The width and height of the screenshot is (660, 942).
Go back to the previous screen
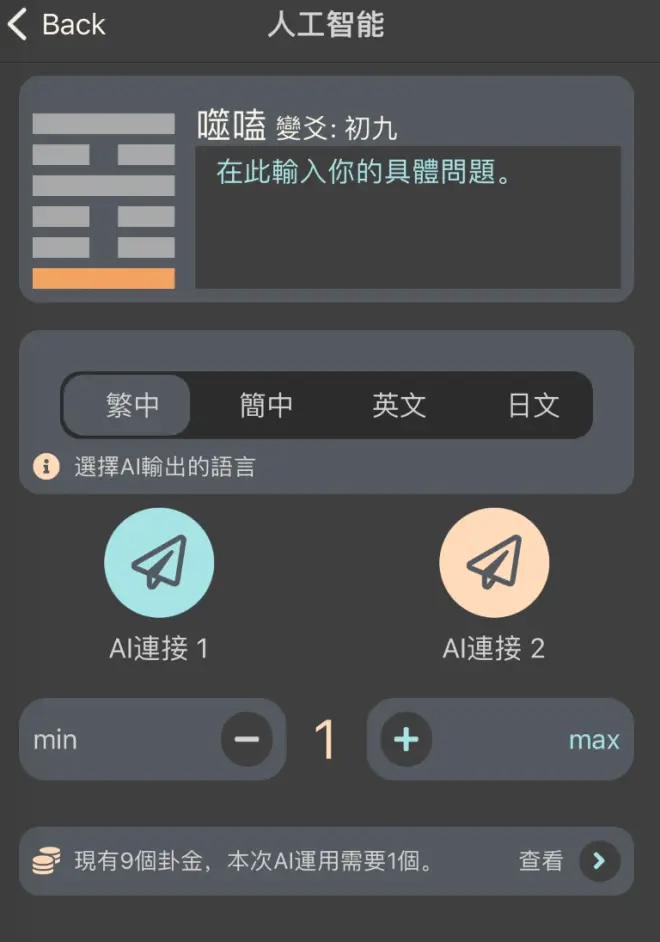[55, 25]
